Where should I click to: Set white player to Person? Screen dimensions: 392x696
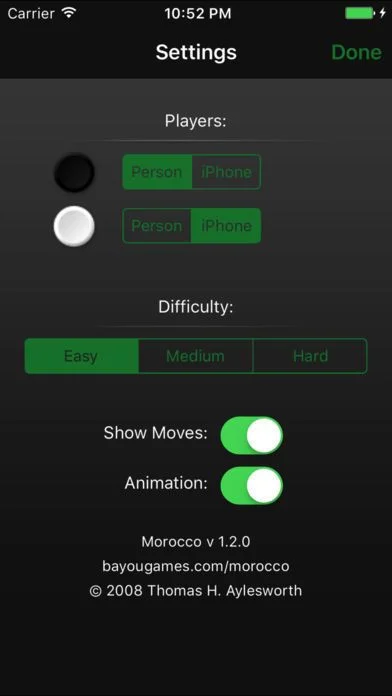coord(157,225)
